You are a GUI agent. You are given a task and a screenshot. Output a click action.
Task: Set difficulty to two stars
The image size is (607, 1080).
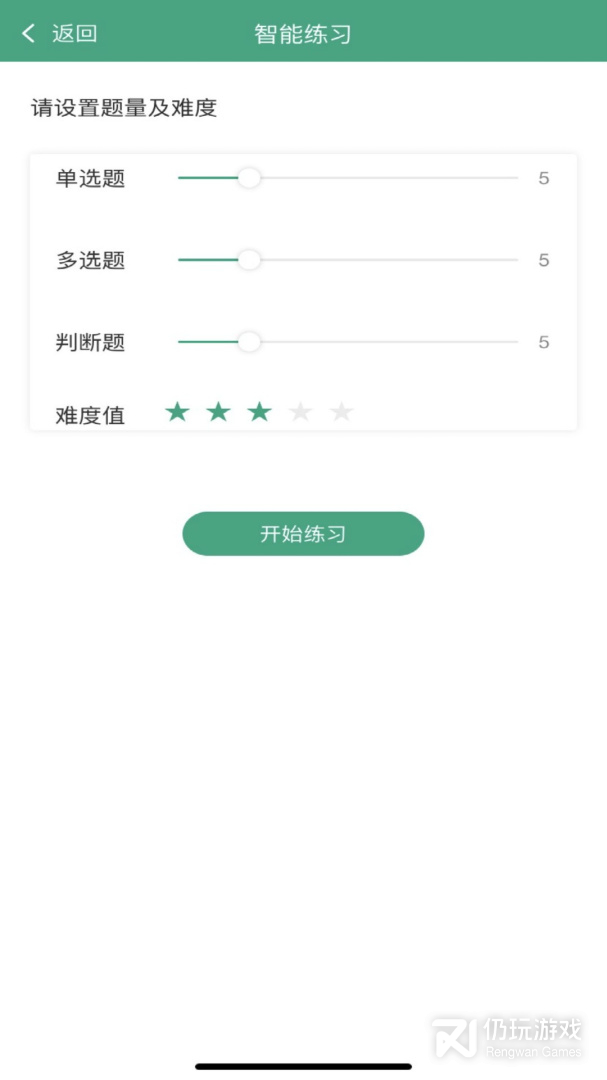coord(218,412)
